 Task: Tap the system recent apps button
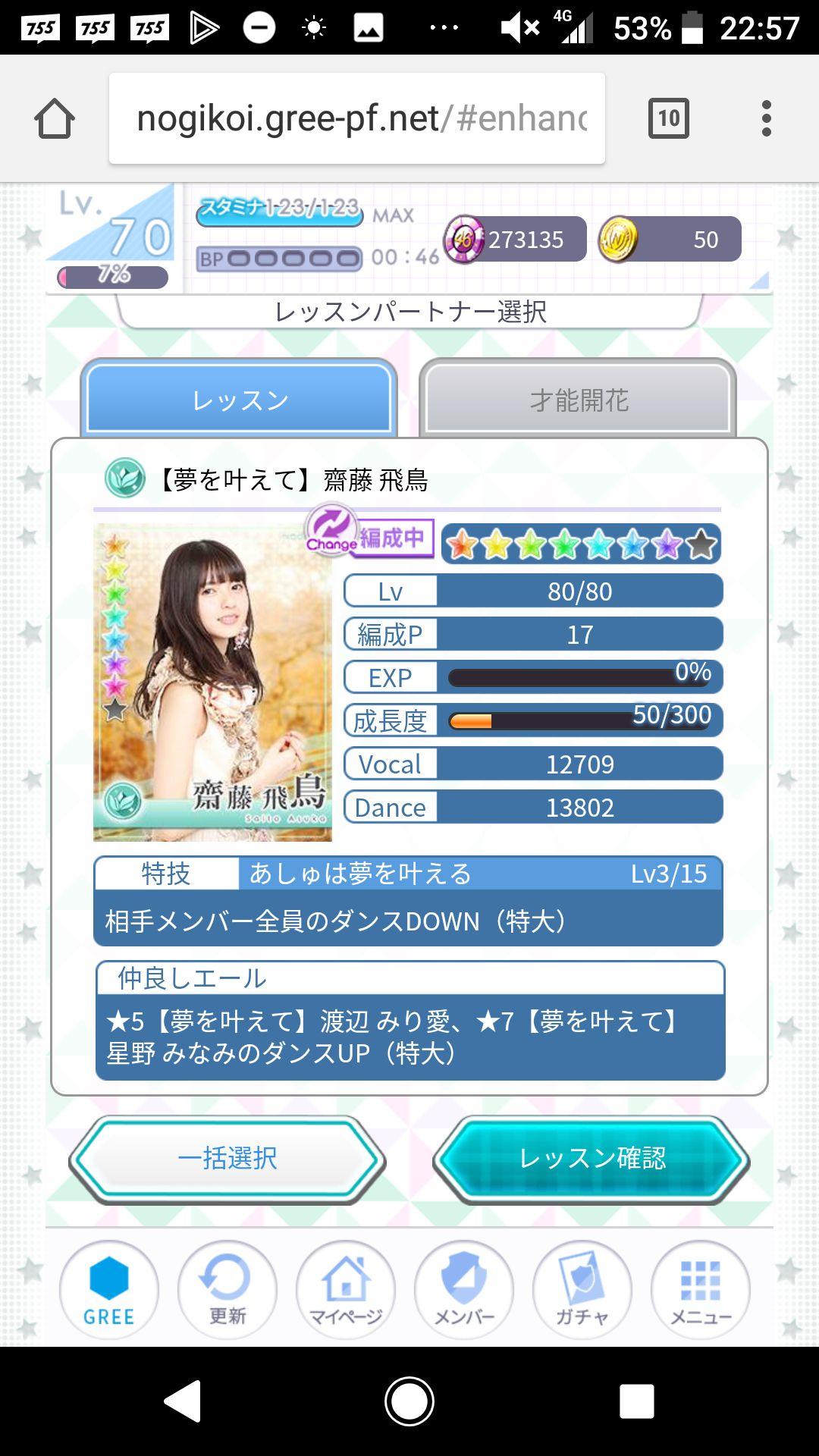636,1401
